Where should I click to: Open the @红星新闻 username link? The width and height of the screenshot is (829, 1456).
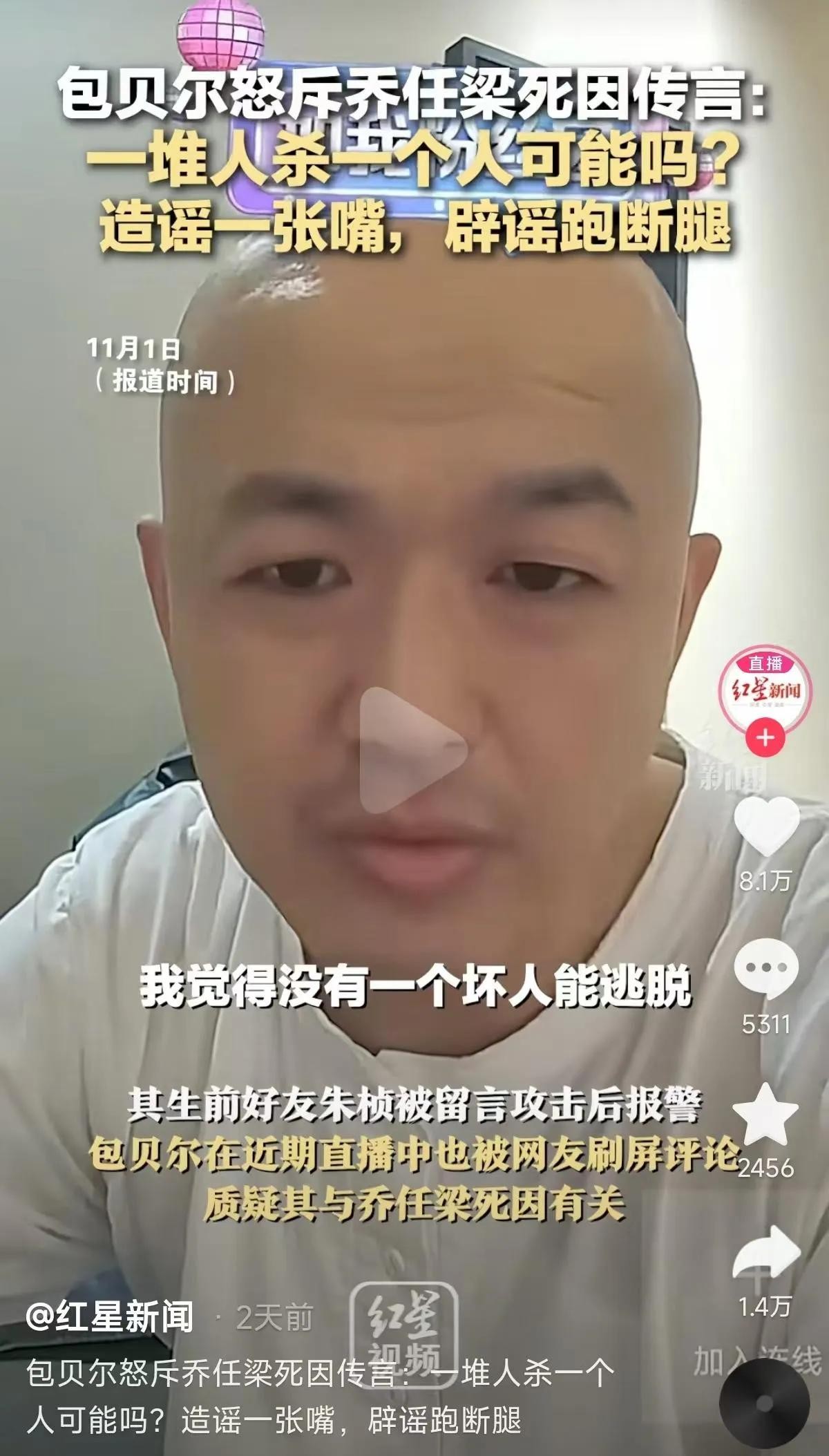(x=110, y=1318)
